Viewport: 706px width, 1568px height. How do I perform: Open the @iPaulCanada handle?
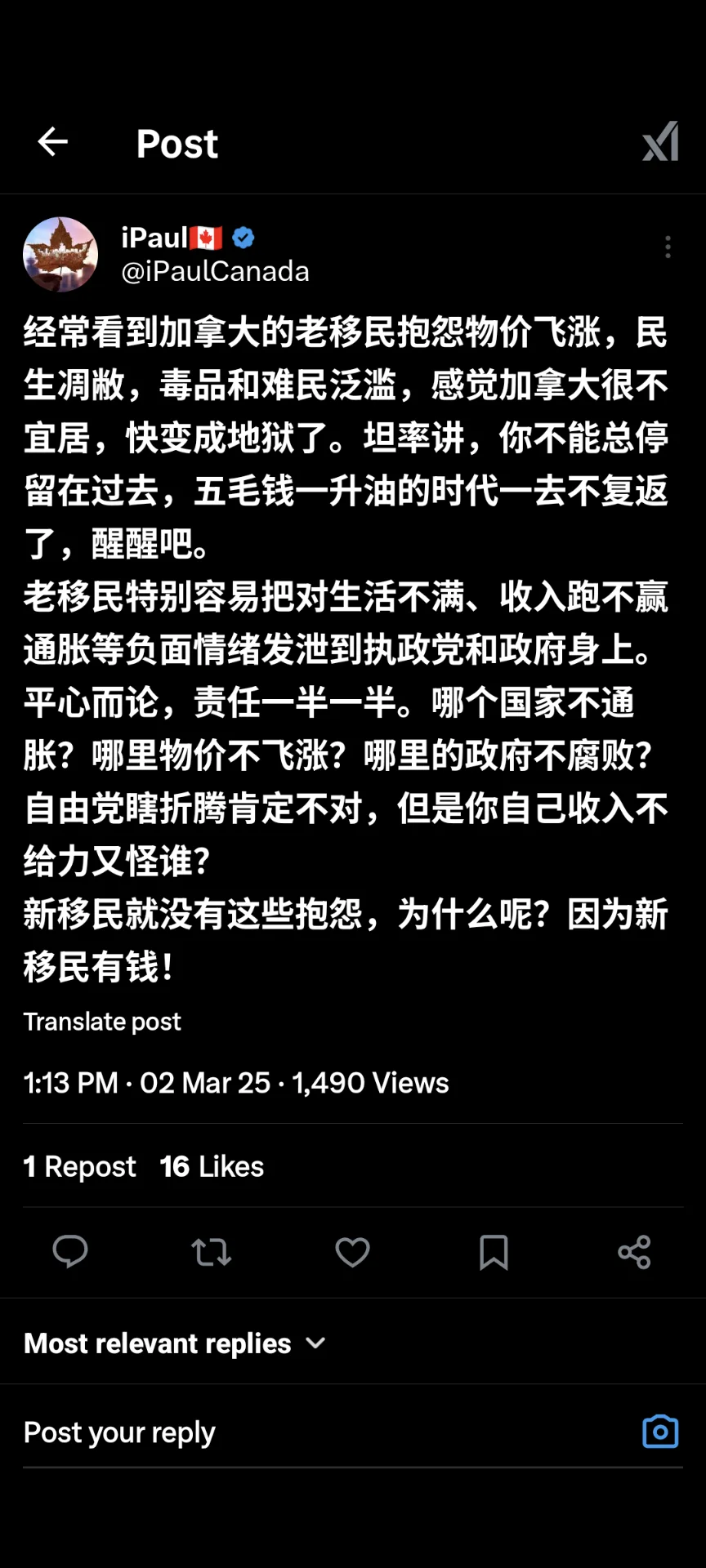(x=215, y=271)
